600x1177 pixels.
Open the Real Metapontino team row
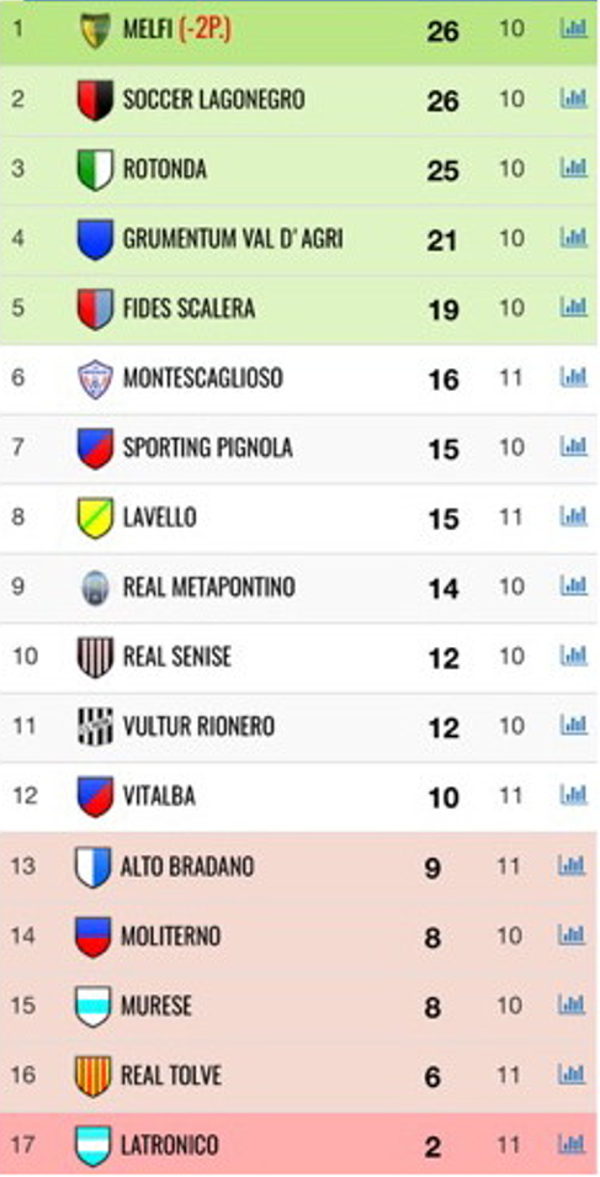tap(299, 588)
